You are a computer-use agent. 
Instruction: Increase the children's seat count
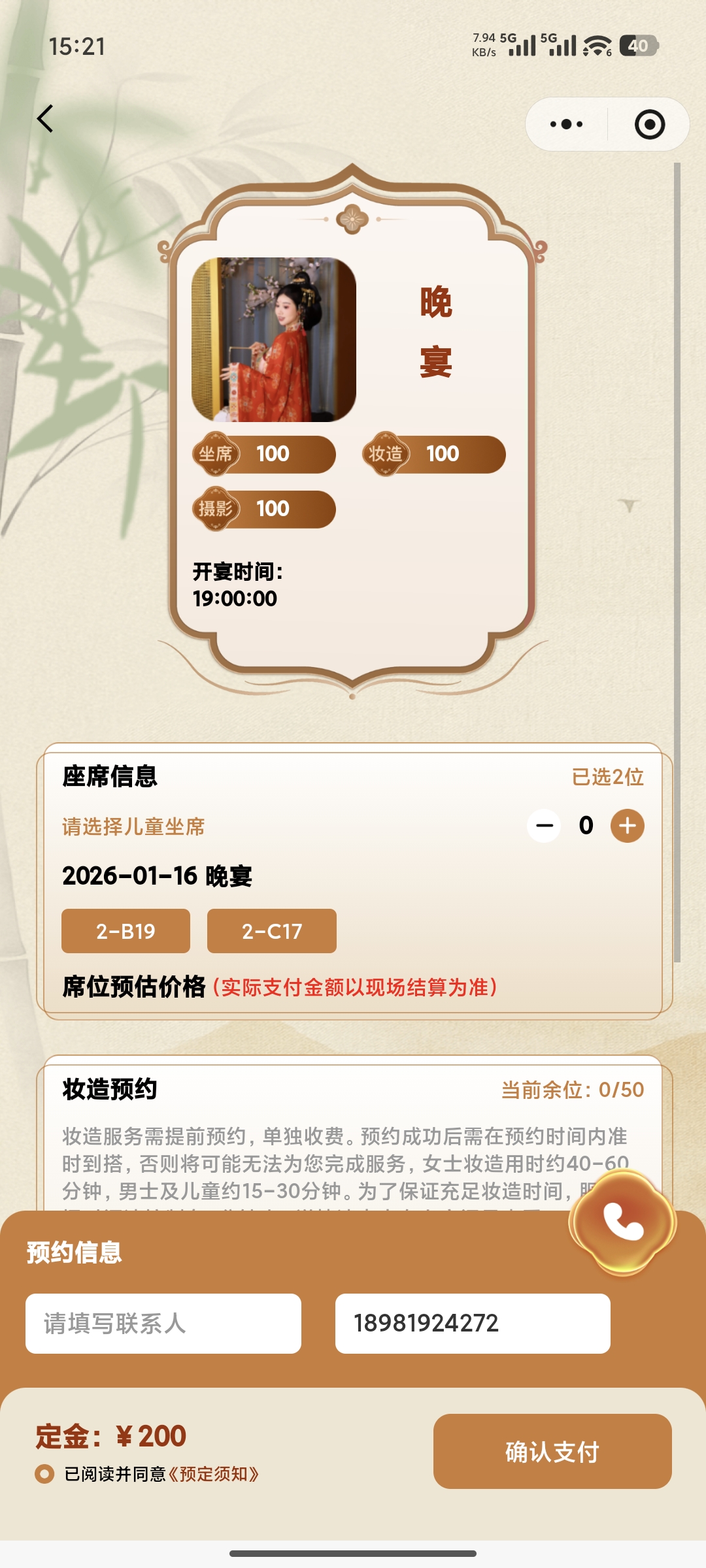pos(627,826)
